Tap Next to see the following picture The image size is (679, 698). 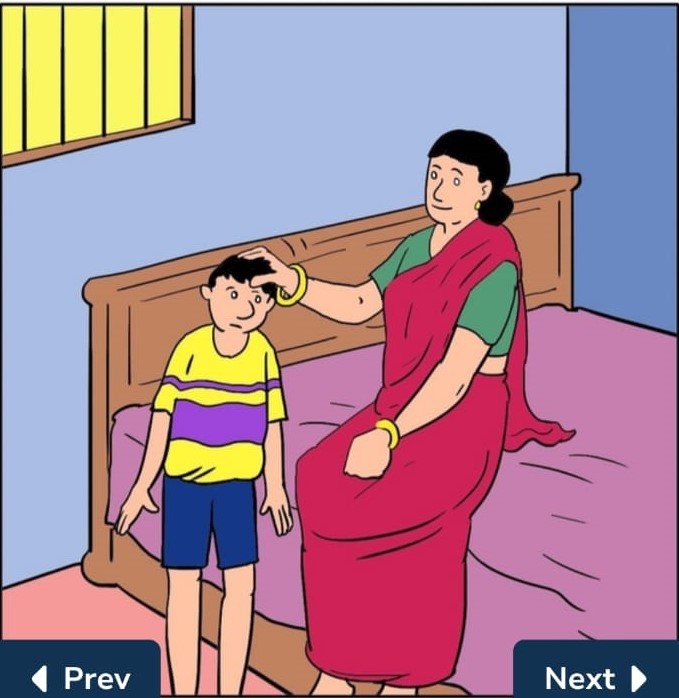tap(596, 675)
